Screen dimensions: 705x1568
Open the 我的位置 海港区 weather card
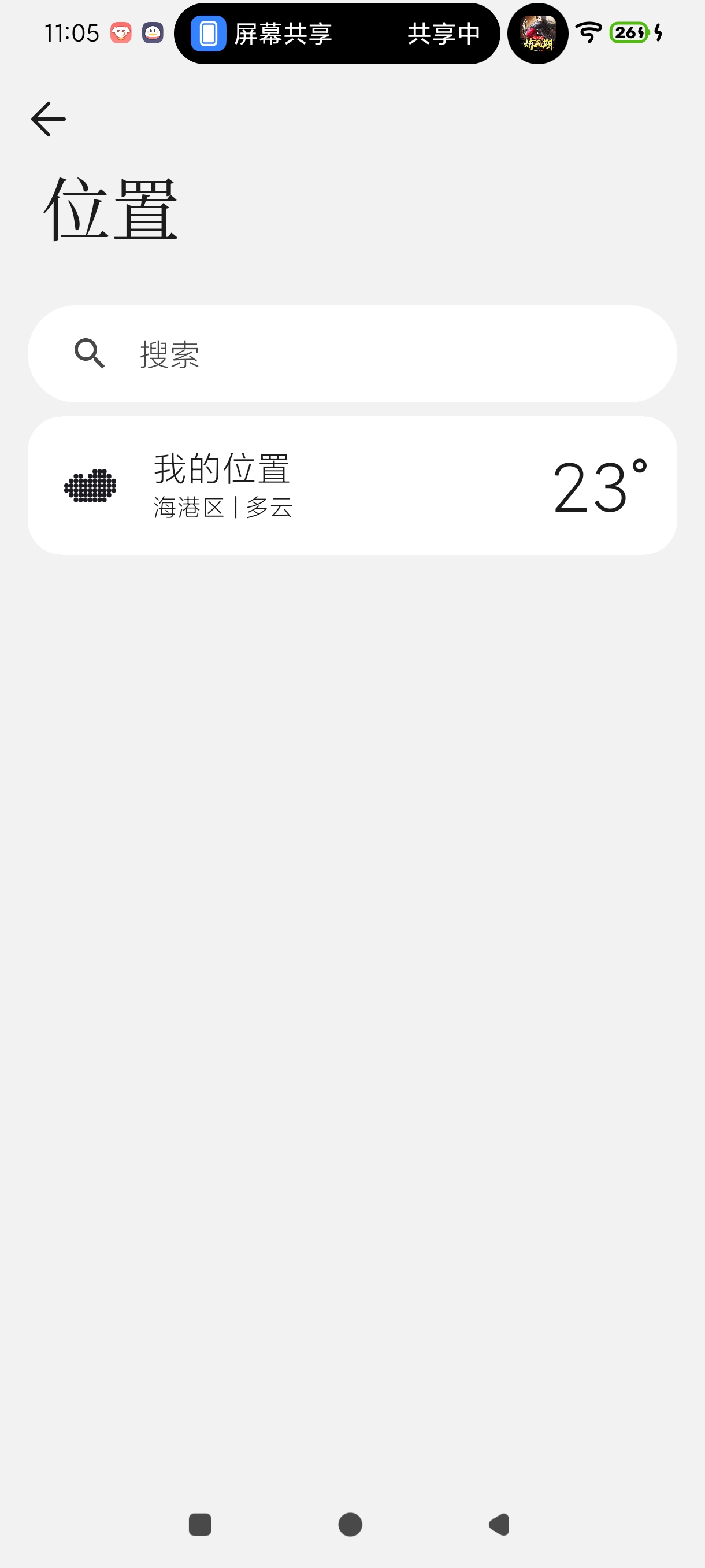pos(352,486)
